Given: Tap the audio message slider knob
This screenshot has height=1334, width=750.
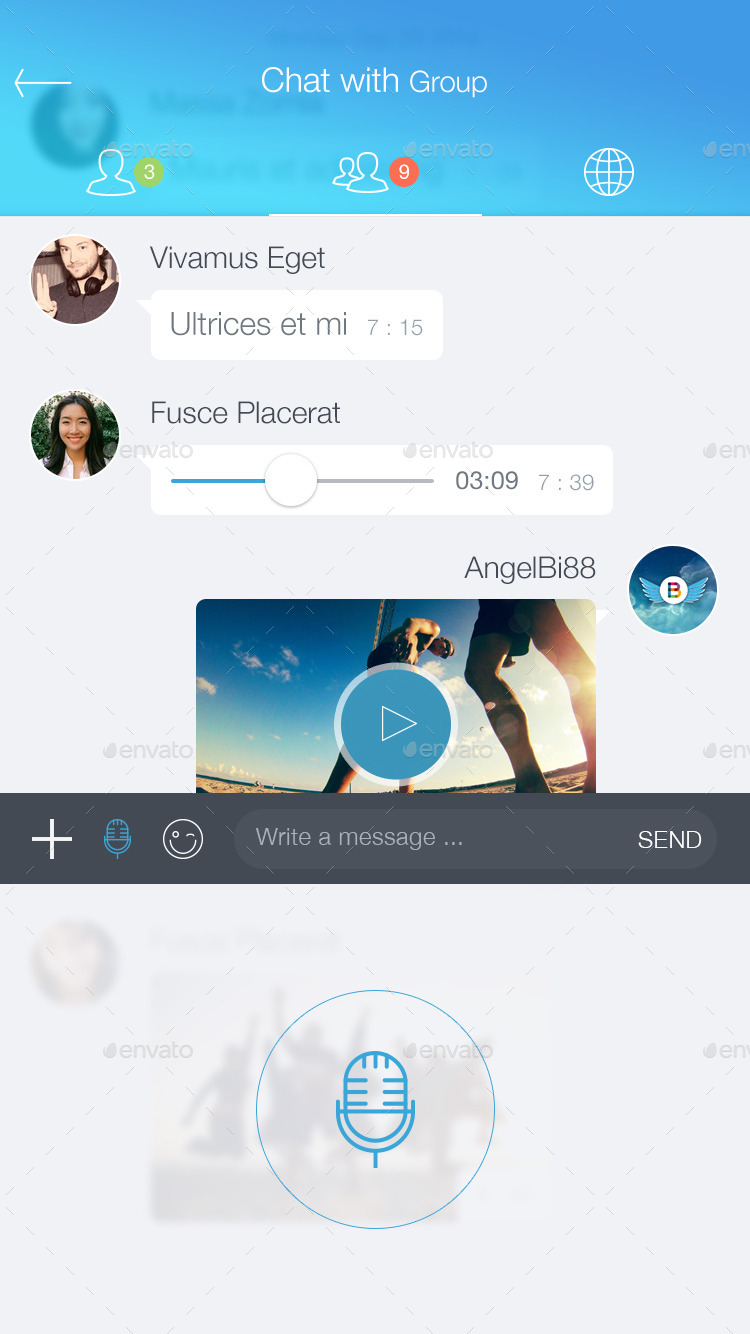Looking at the screenshot, I should [291, 480].
